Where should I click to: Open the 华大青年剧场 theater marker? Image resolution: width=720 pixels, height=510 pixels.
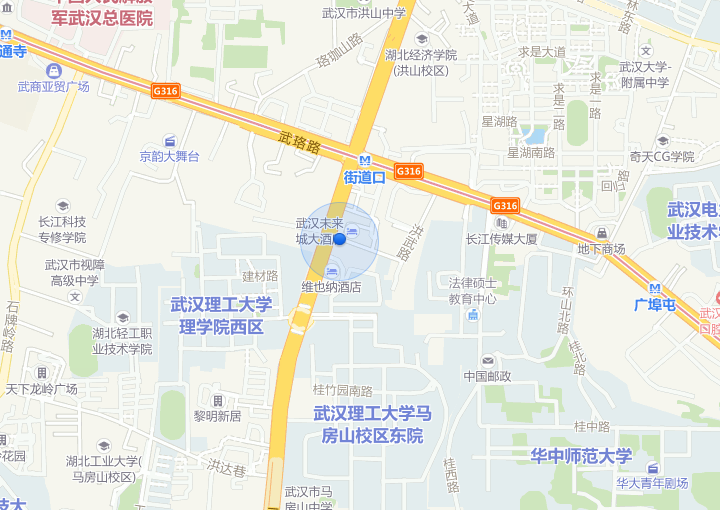[x=652, y=468]
